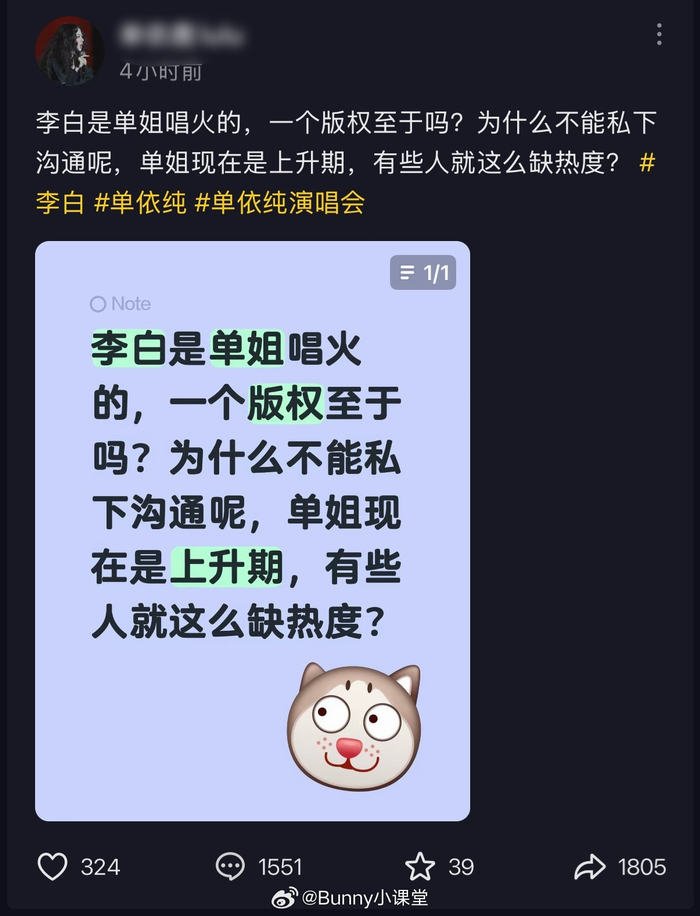
Task: View the attached note image full screen
Action: tap(252, 530)
